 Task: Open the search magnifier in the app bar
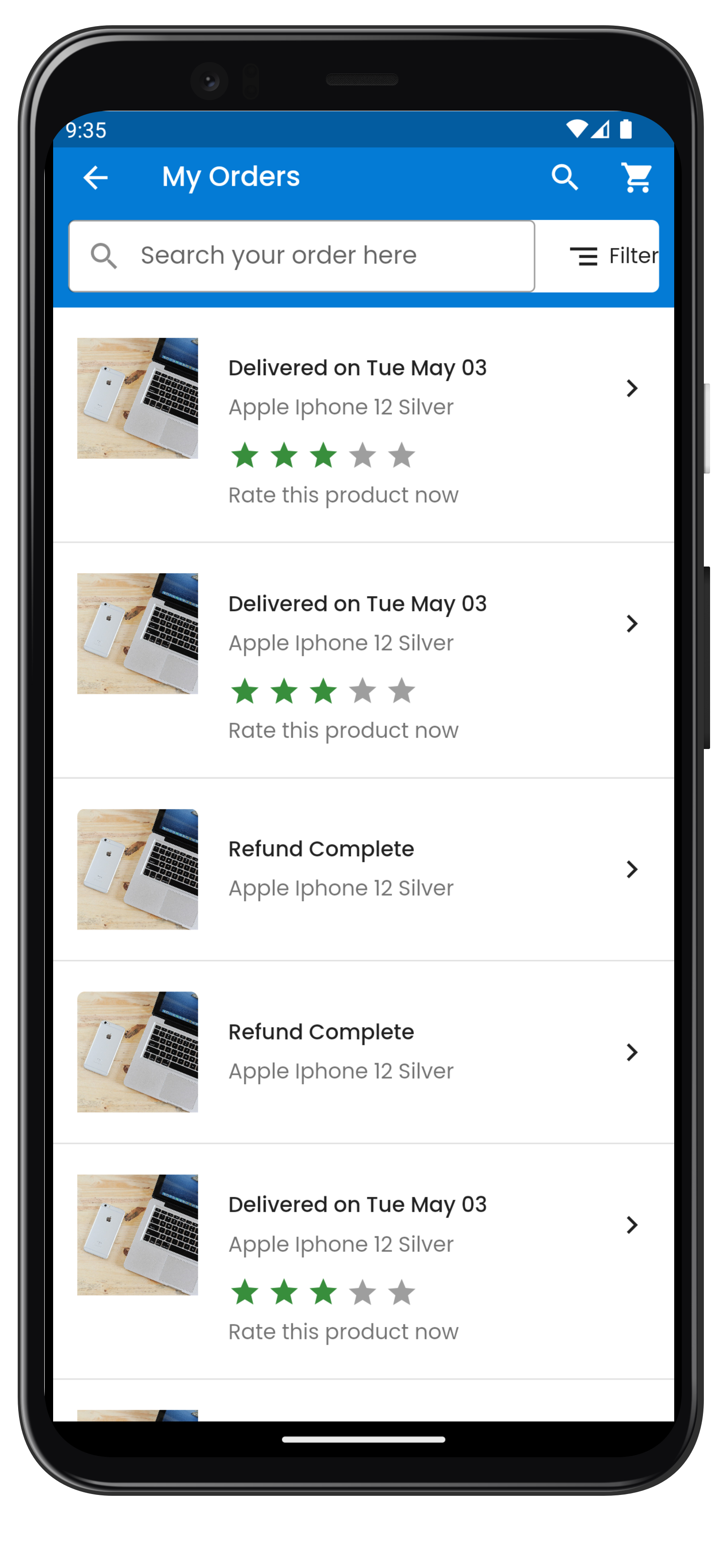coord(565,178)
